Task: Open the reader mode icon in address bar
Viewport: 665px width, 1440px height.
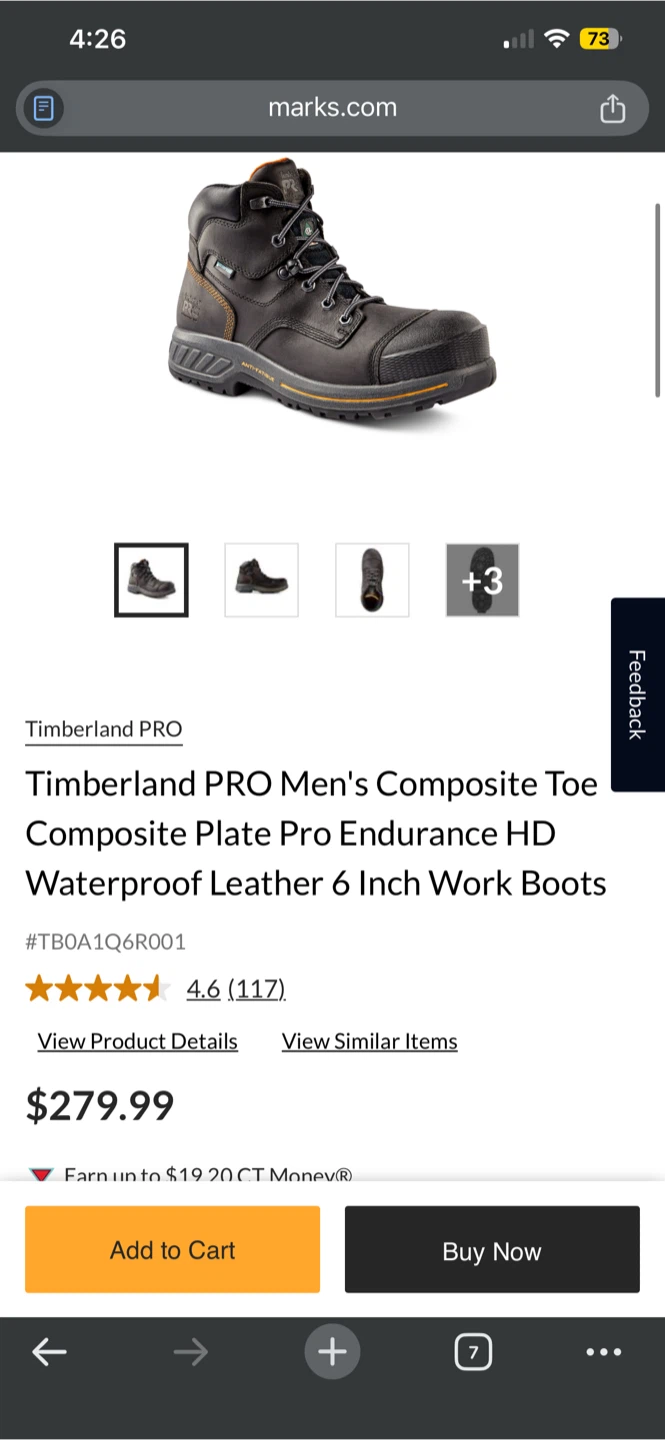Action: click(44, 108)
